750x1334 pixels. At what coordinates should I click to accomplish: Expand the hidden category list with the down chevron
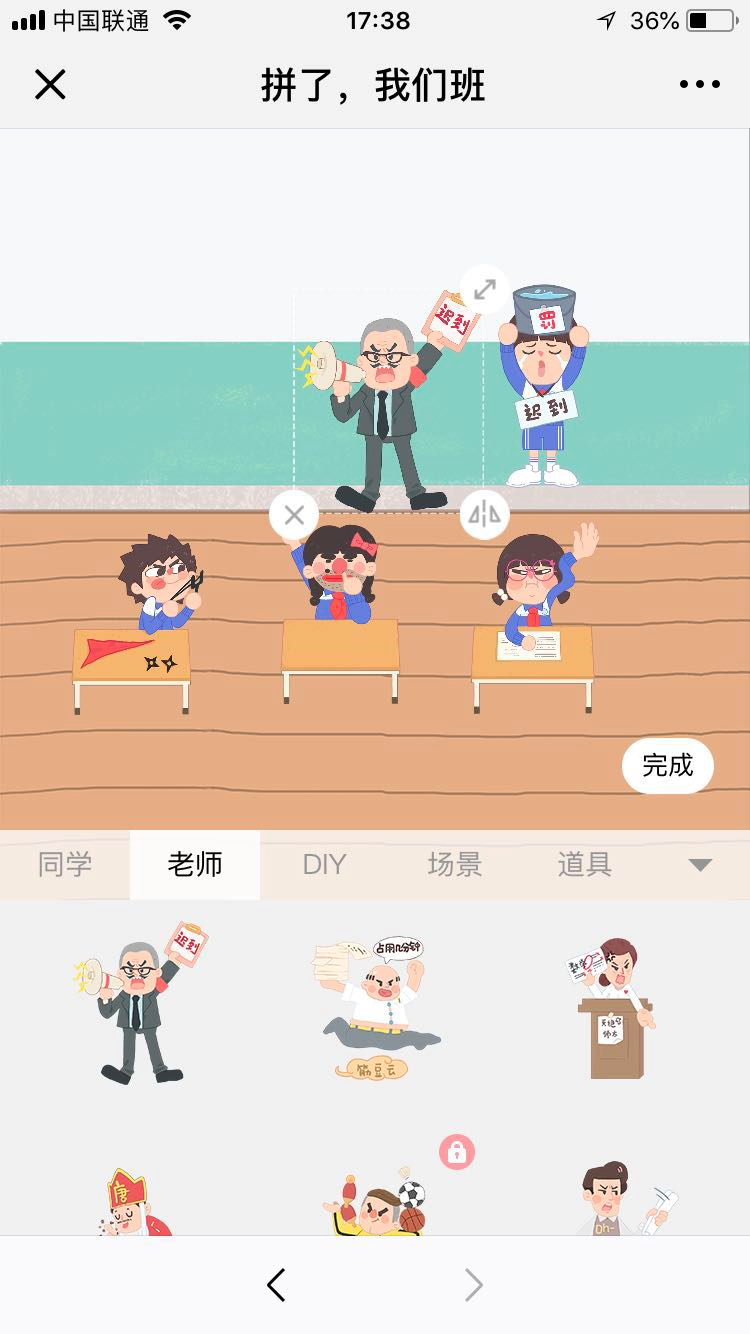pos(700,864)
